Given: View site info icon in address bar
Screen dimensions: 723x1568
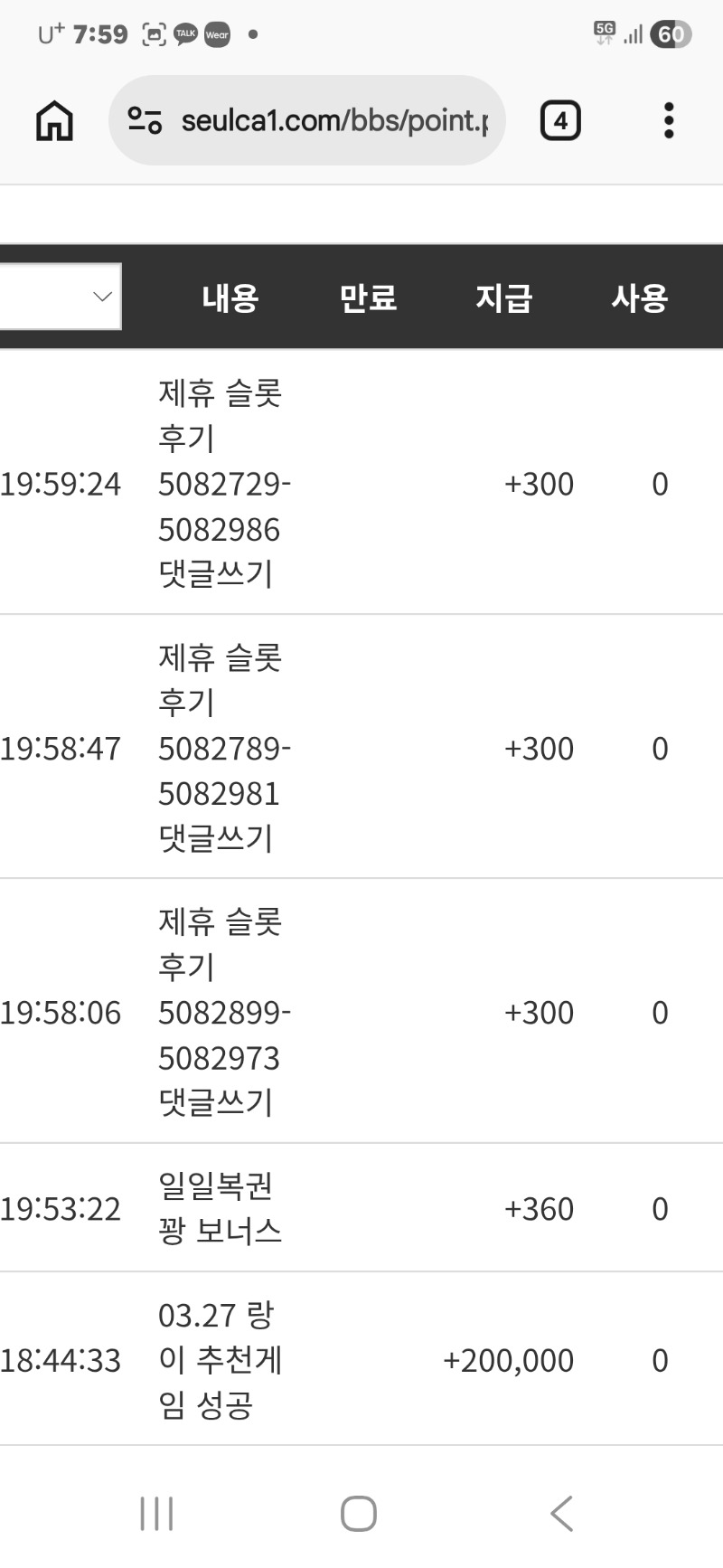Looking at the screenshot, I should [x=145, y=120].
